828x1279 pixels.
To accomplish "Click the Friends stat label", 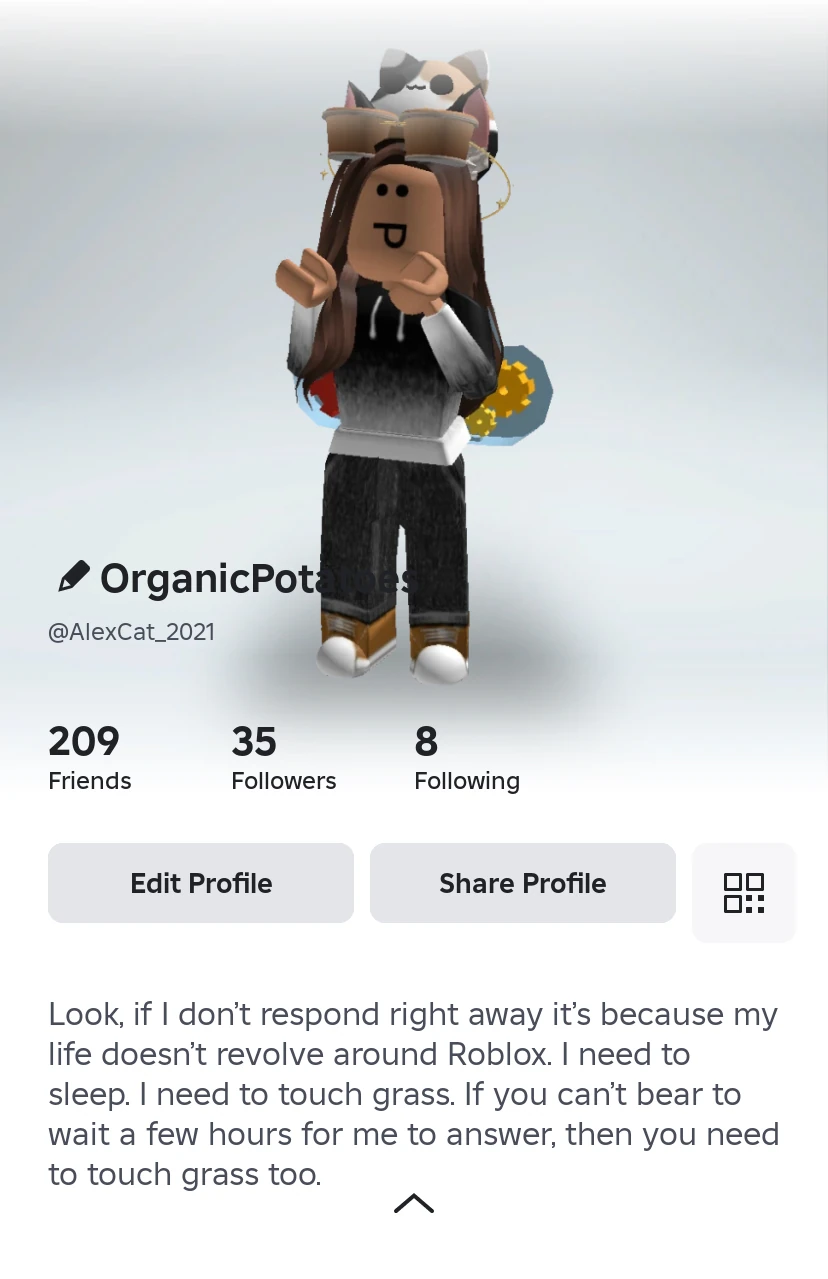I will point(89,781).
